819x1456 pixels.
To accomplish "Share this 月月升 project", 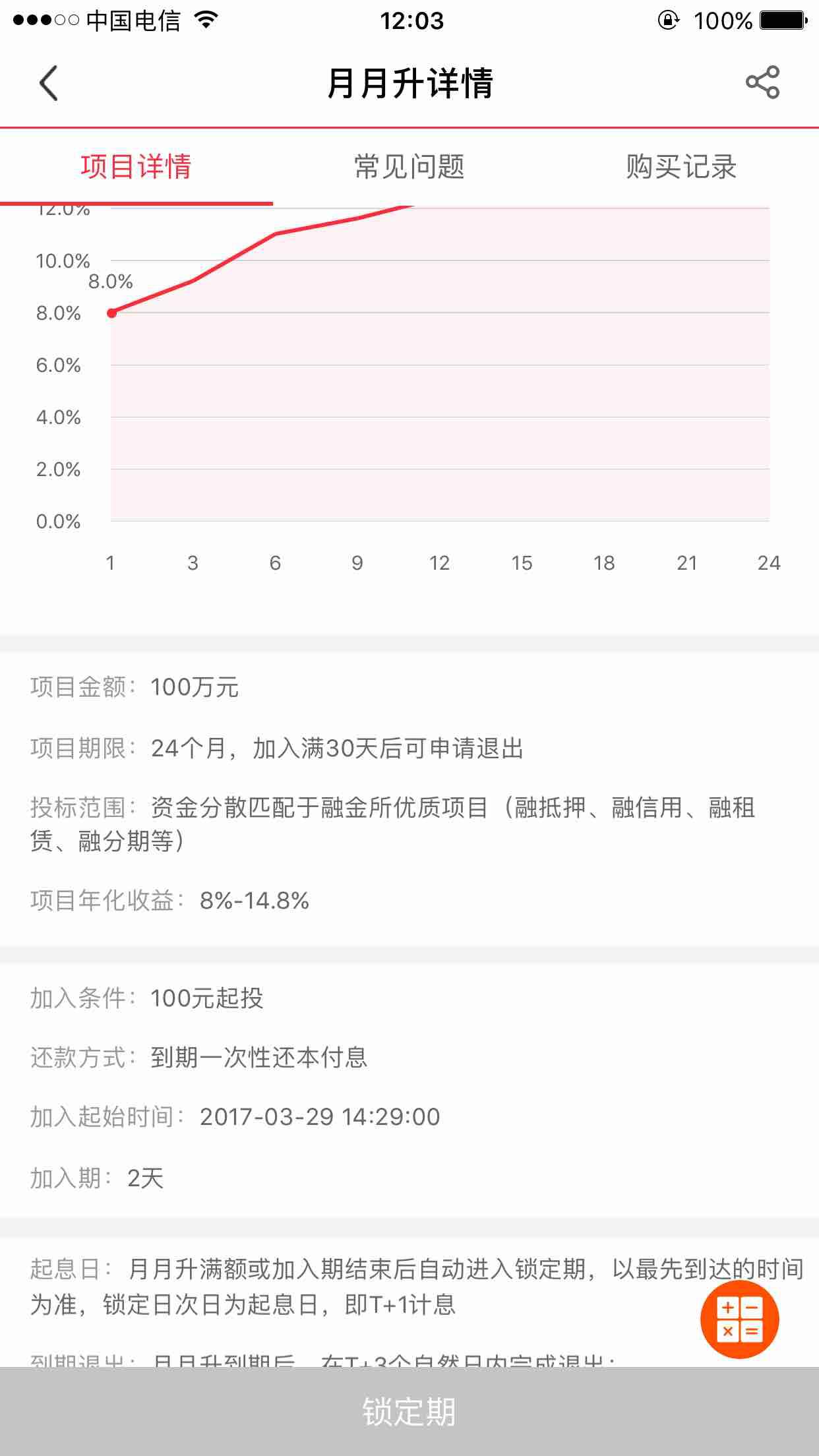I will 763,83.
